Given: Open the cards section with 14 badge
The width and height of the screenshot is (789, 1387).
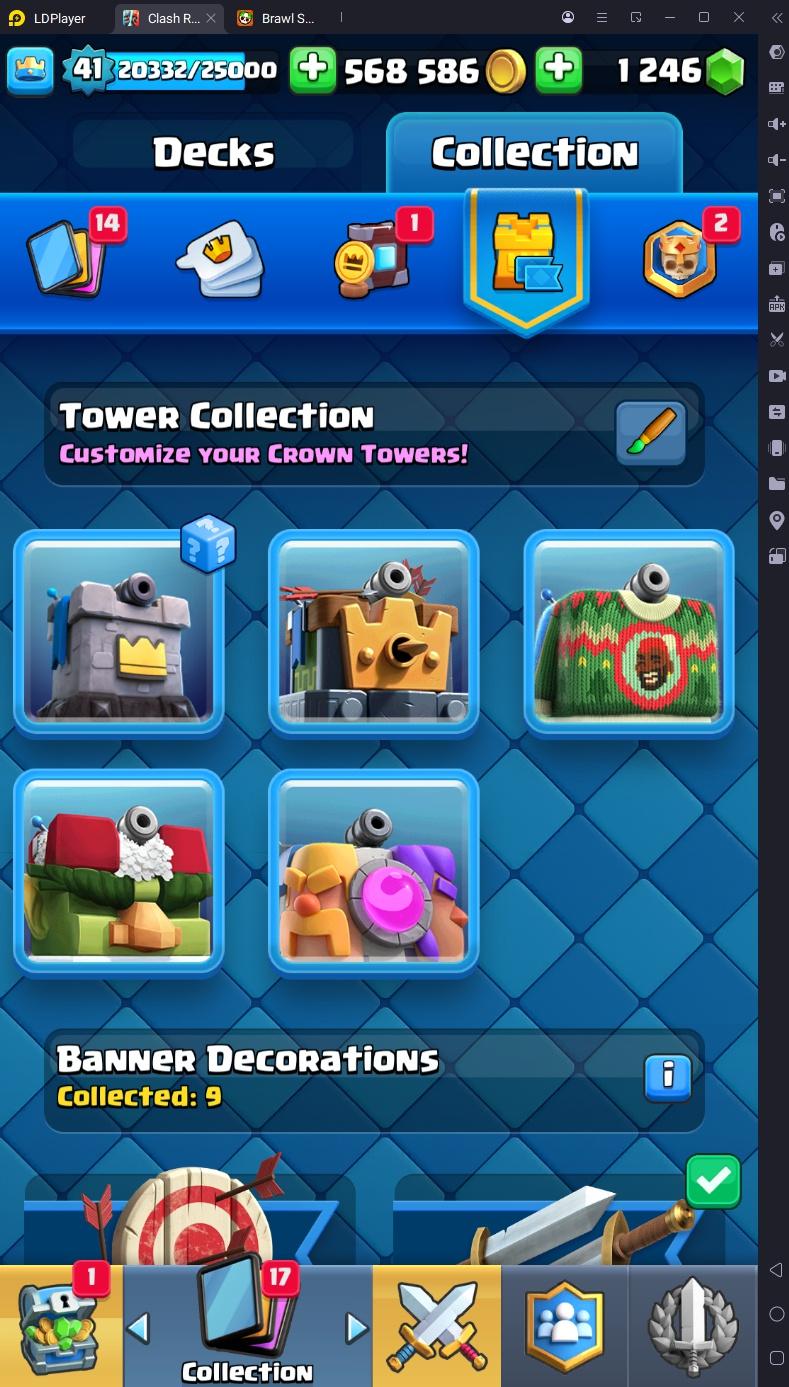Looking at the screenshot, I should (x=68, y=257).
